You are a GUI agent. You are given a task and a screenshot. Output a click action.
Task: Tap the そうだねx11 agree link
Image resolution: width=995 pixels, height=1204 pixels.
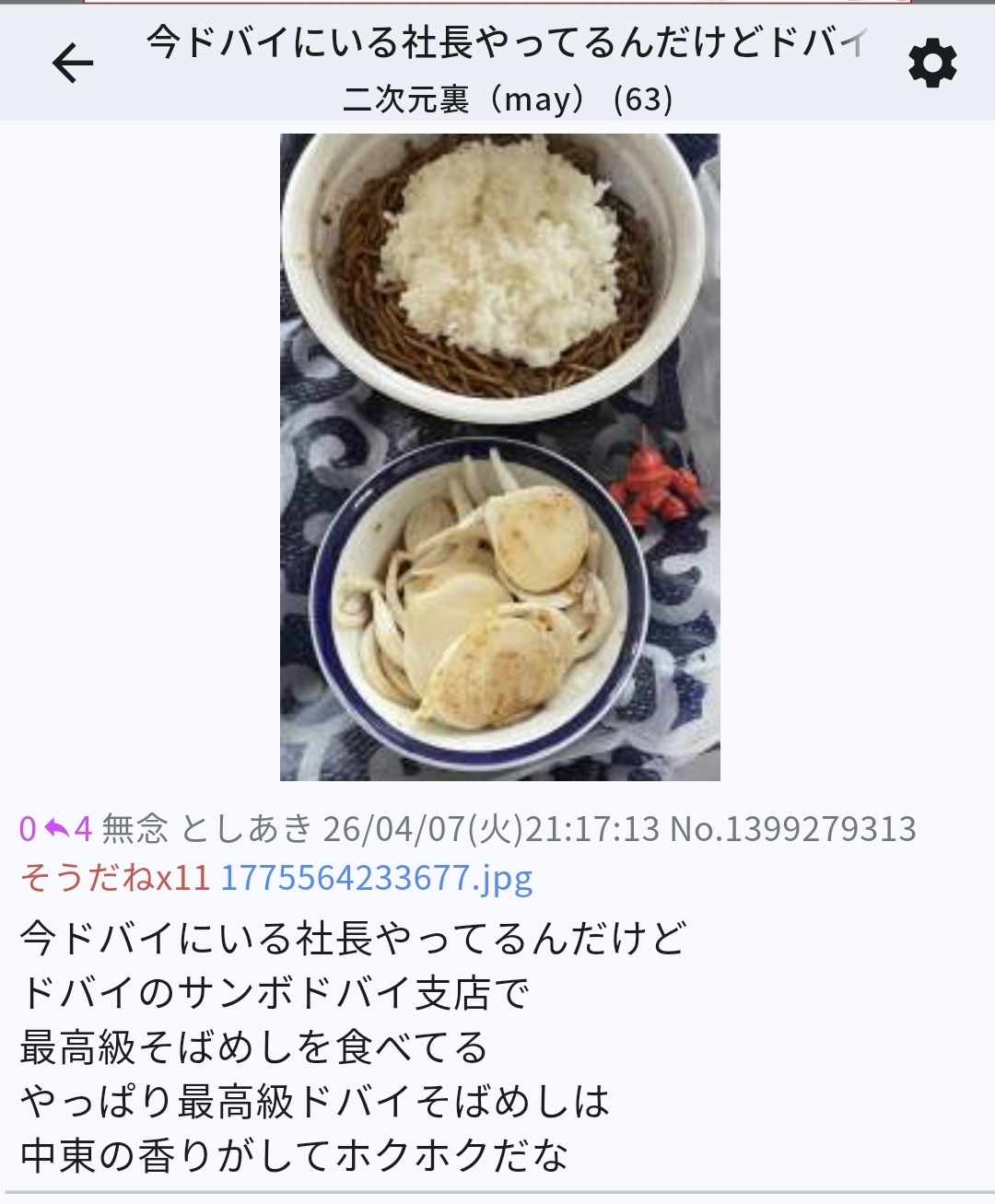[x=115, y=878]
